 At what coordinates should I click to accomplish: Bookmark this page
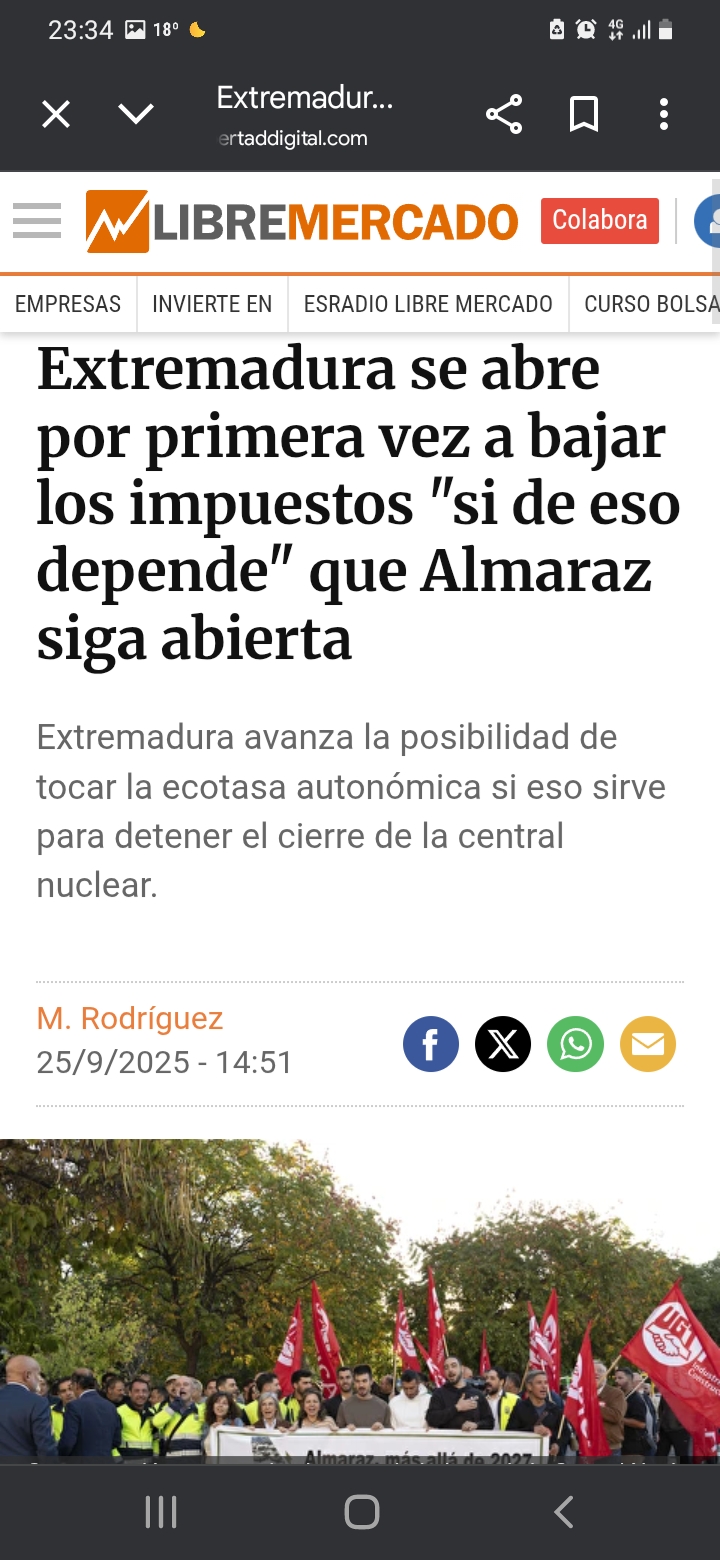coord(584,115)
